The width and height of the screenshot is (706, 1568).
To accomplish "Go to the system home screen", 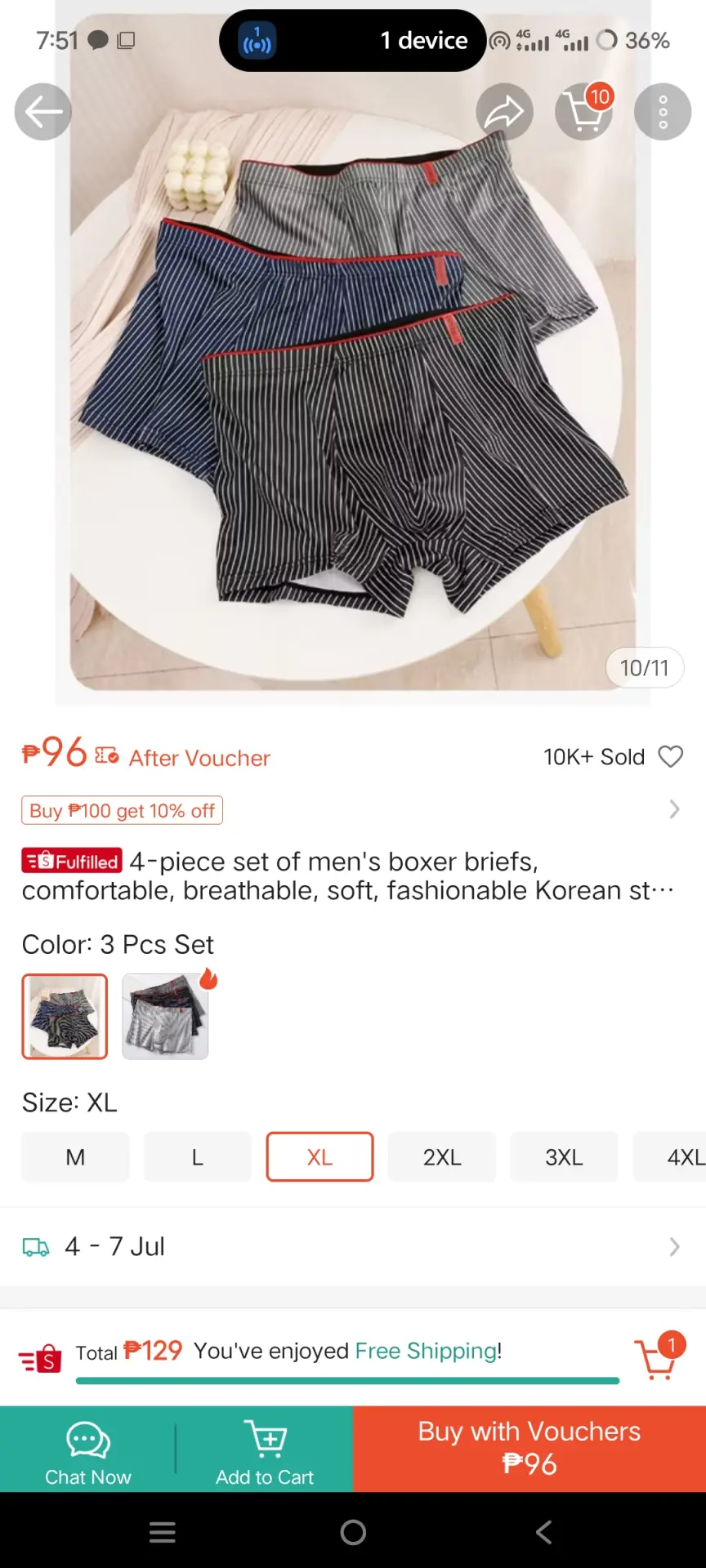I will pyautogui.click(x=353, y=1532).
